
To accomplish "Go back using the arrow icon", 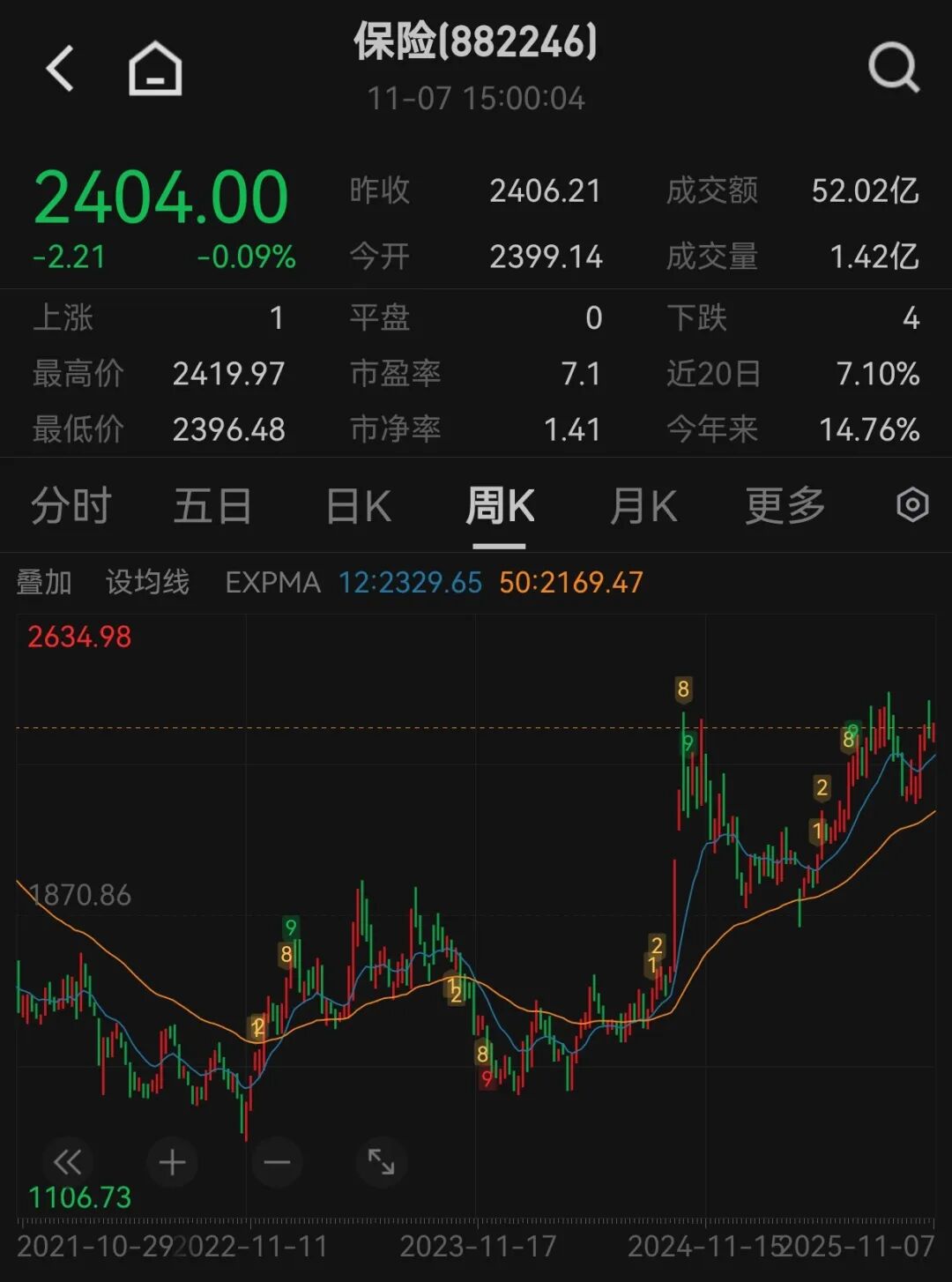I will pos(60,69).
